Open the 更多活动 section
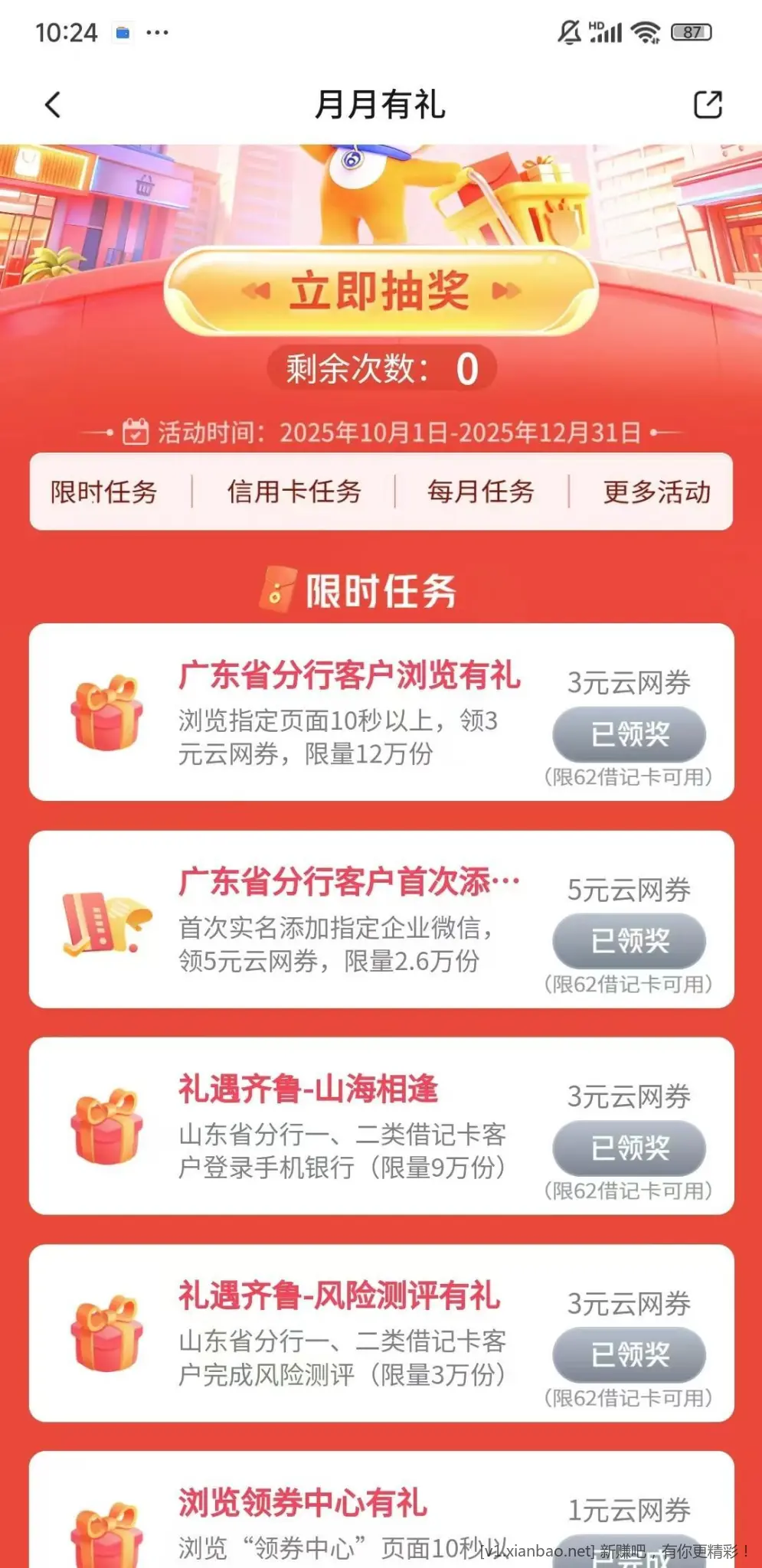This screenshot has height=1568, width=762. tap(656, 492)
